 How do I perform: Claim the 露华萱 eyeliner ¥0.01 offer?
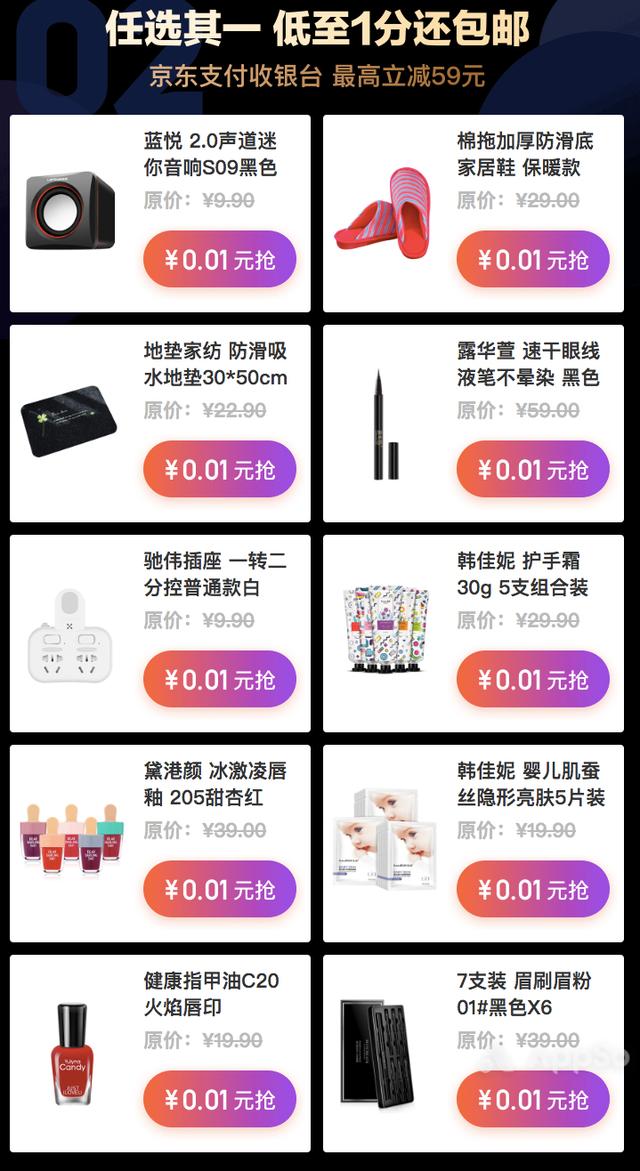[533, 470]
